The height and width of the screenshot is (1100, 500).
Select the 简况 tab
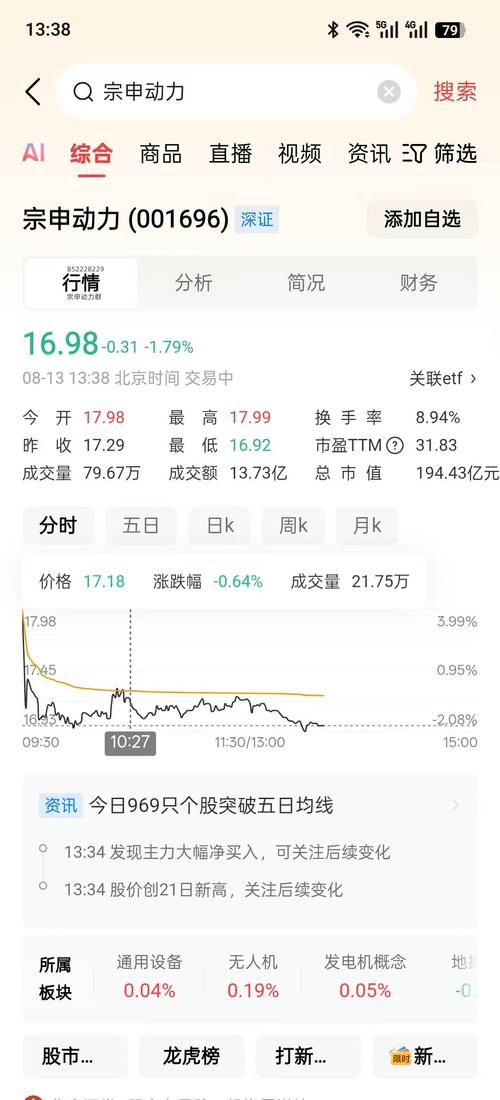pos(306,283)
